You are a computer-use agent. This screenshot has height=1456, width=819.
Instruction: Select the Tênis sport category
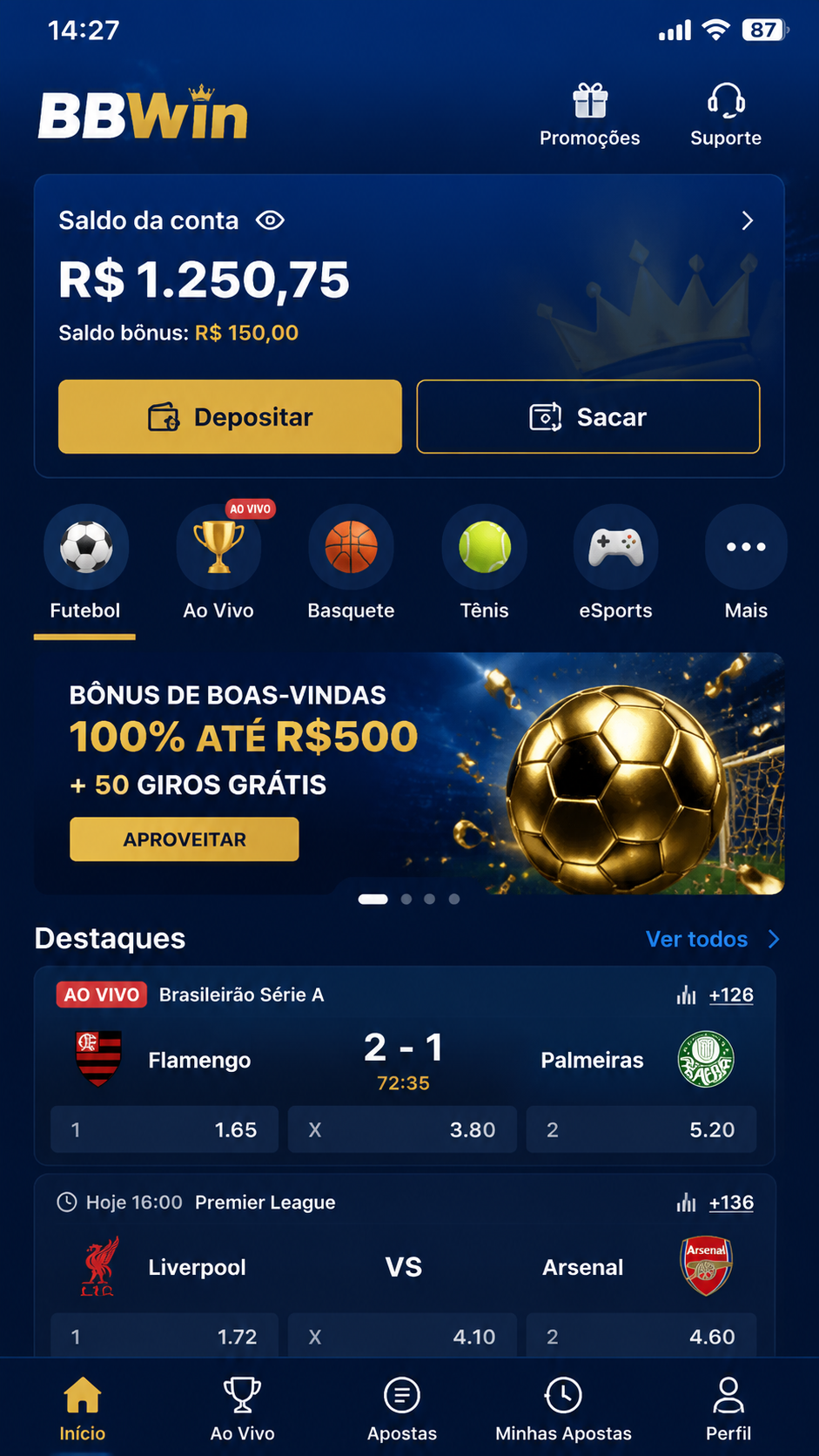coord(484,563)
